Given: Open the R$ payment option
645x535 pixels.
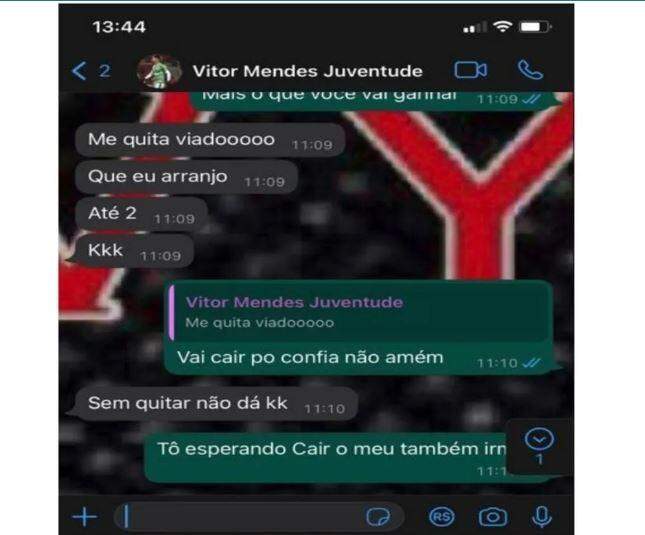Looking at the screenshot, I should (442, 516).
